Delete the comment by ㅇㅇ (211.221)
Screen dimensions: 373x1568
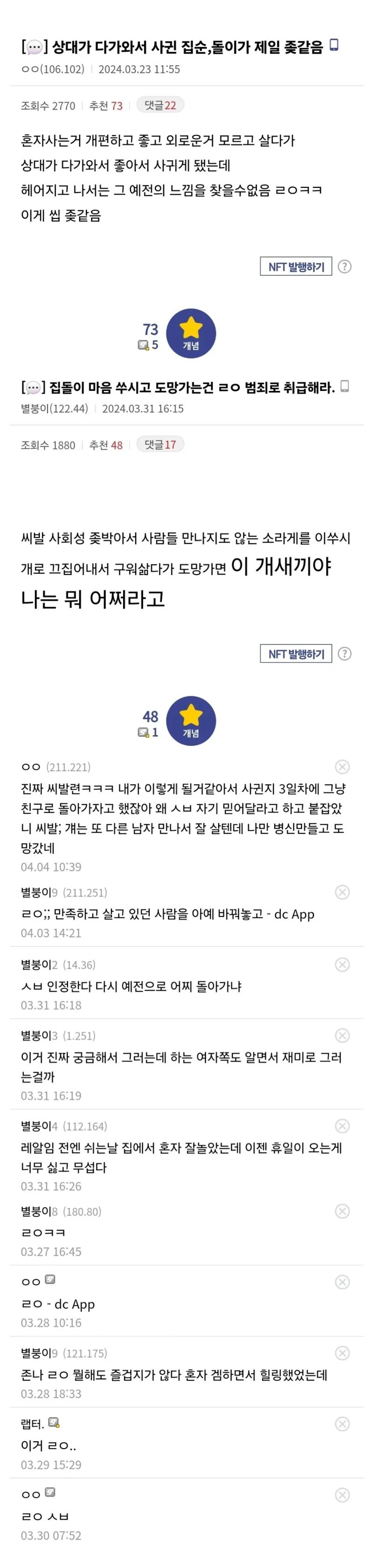point(343,767)
